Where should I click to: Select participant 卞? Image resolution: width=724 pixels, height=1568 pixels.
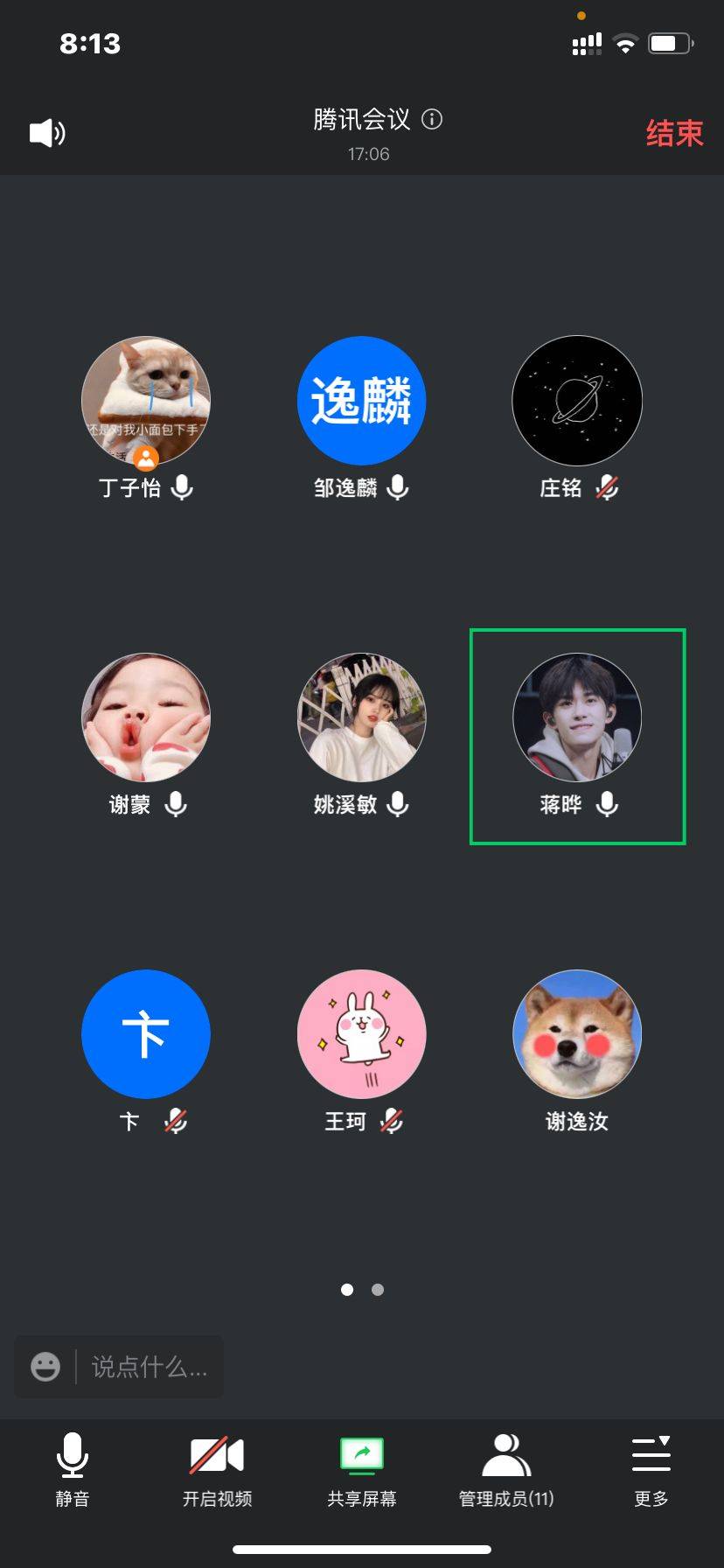click(145, 1034)
